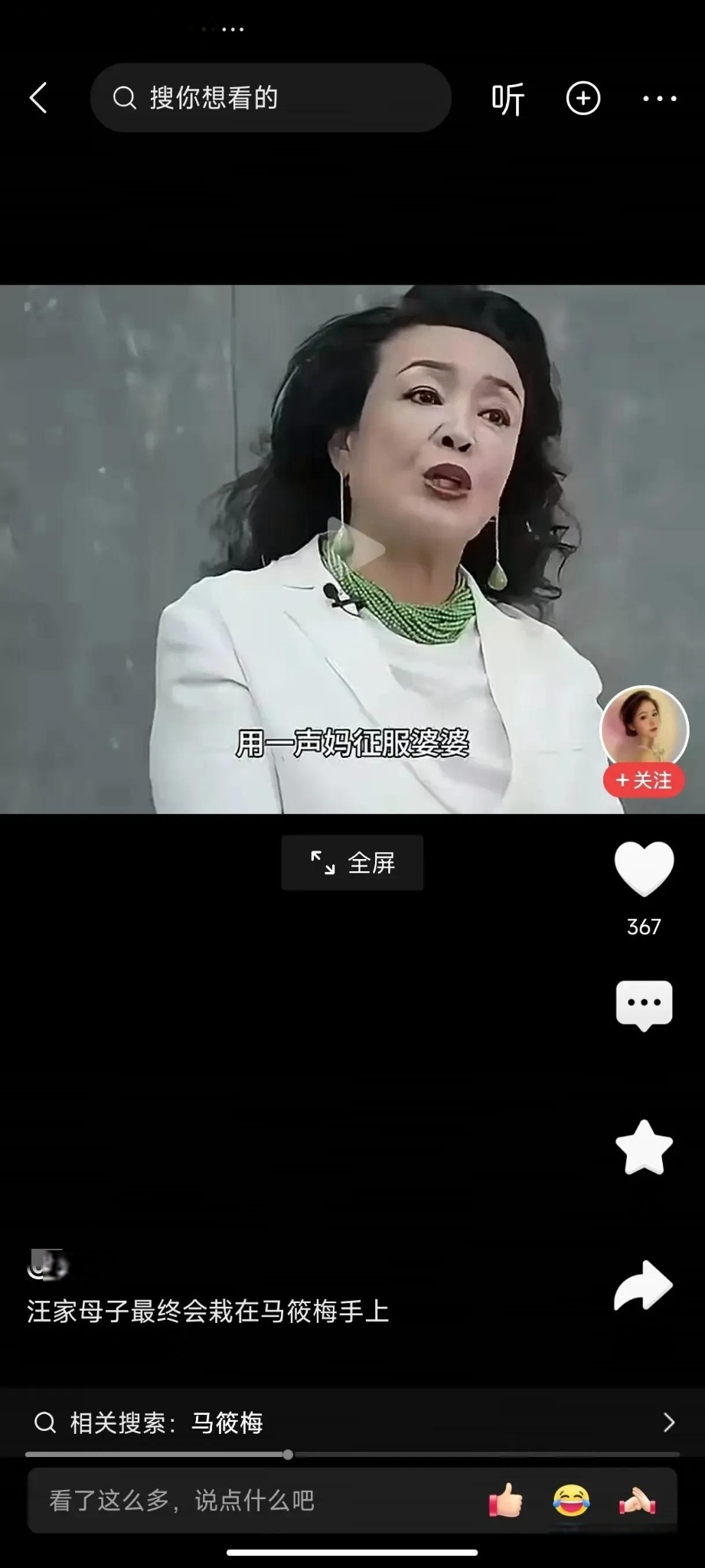Send the heart-hands emoji reaction

click(637, 1501)
